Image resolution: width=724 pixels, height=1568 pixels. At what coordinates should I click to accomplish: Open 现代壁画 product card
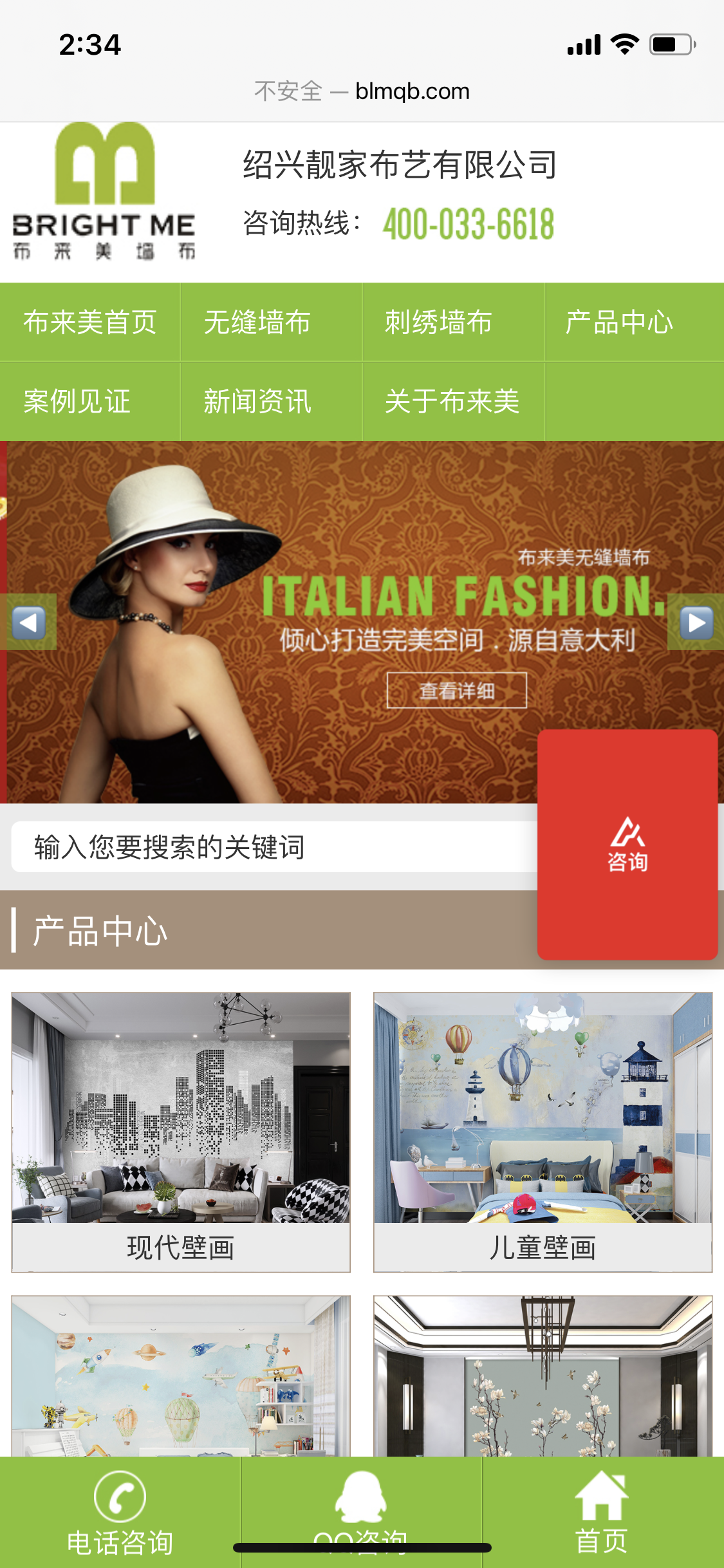coord(181,1132)
